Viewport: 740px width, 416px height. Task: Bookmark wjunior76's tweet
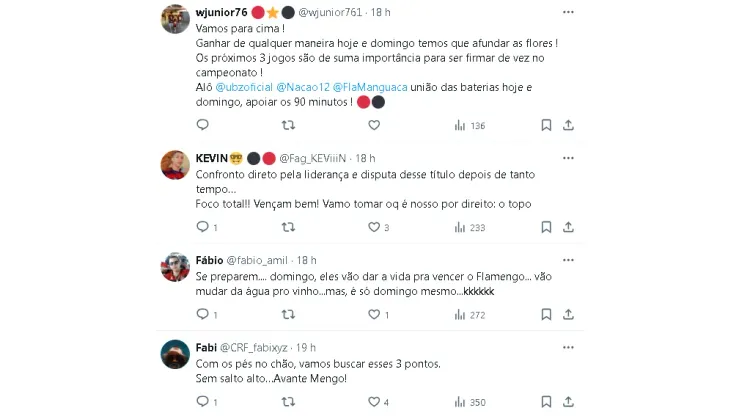click(546, 125)
